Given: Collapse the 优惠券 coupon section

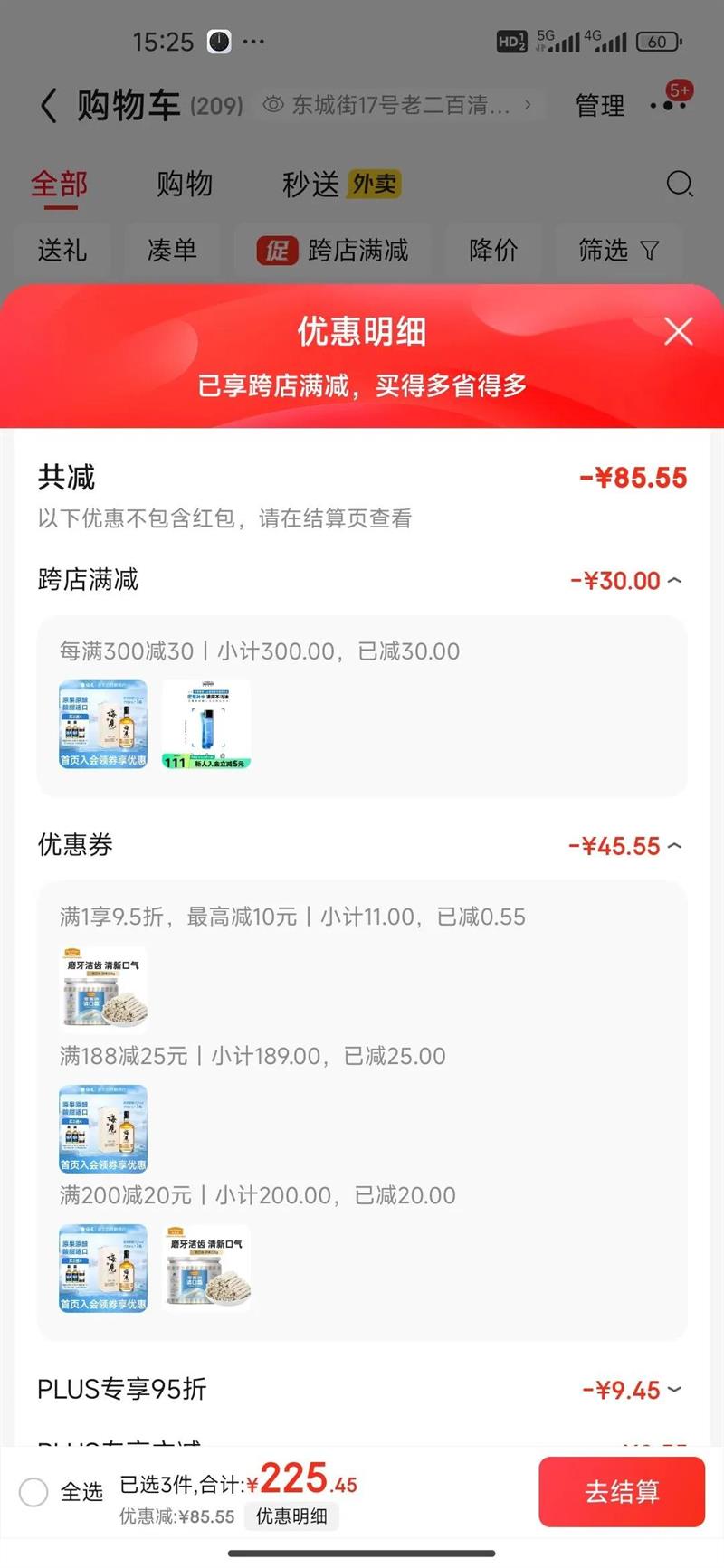Looking at the screenshot, I should [673, 846].
